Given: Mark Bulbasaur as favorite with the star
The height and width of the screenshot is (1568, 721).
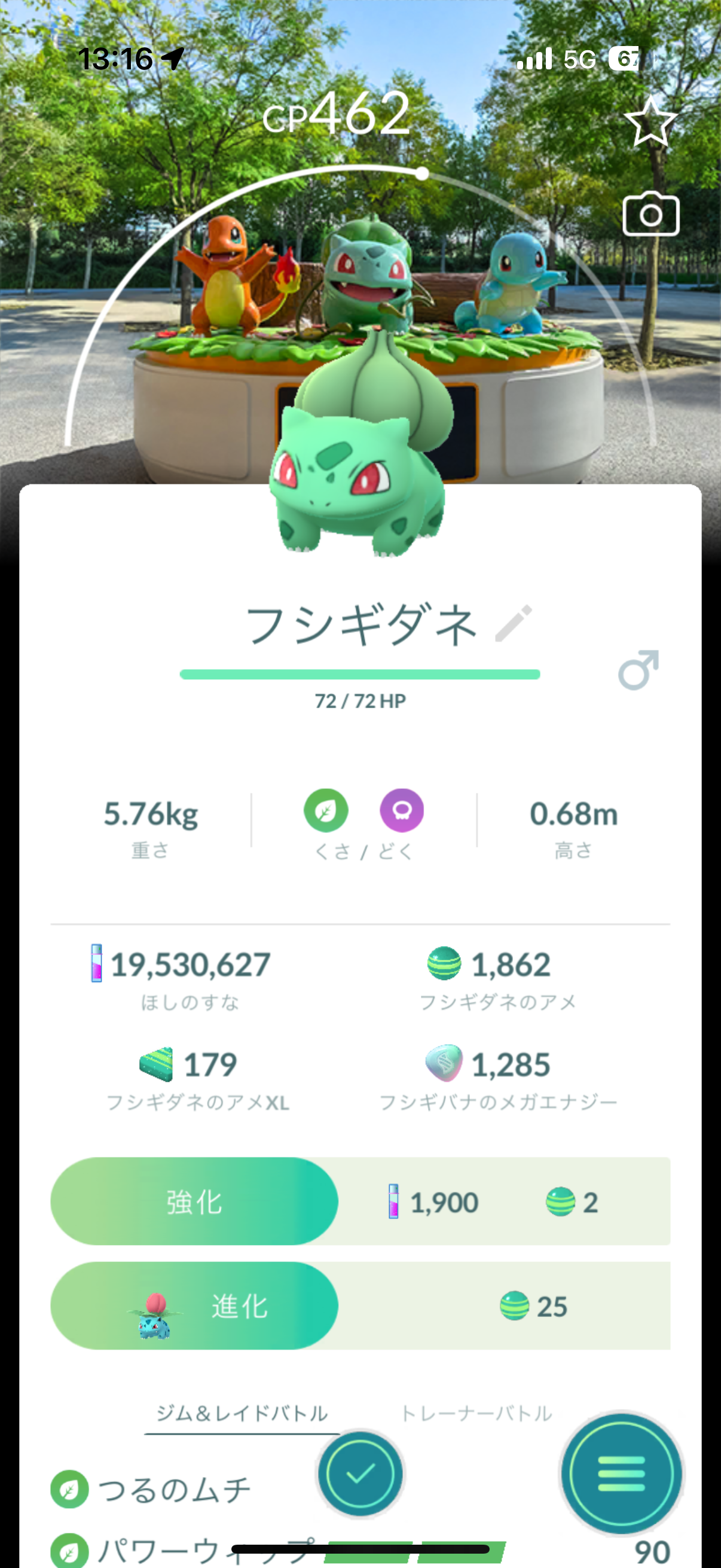Looking at the screenshot, I should click(x=650, y=122).
